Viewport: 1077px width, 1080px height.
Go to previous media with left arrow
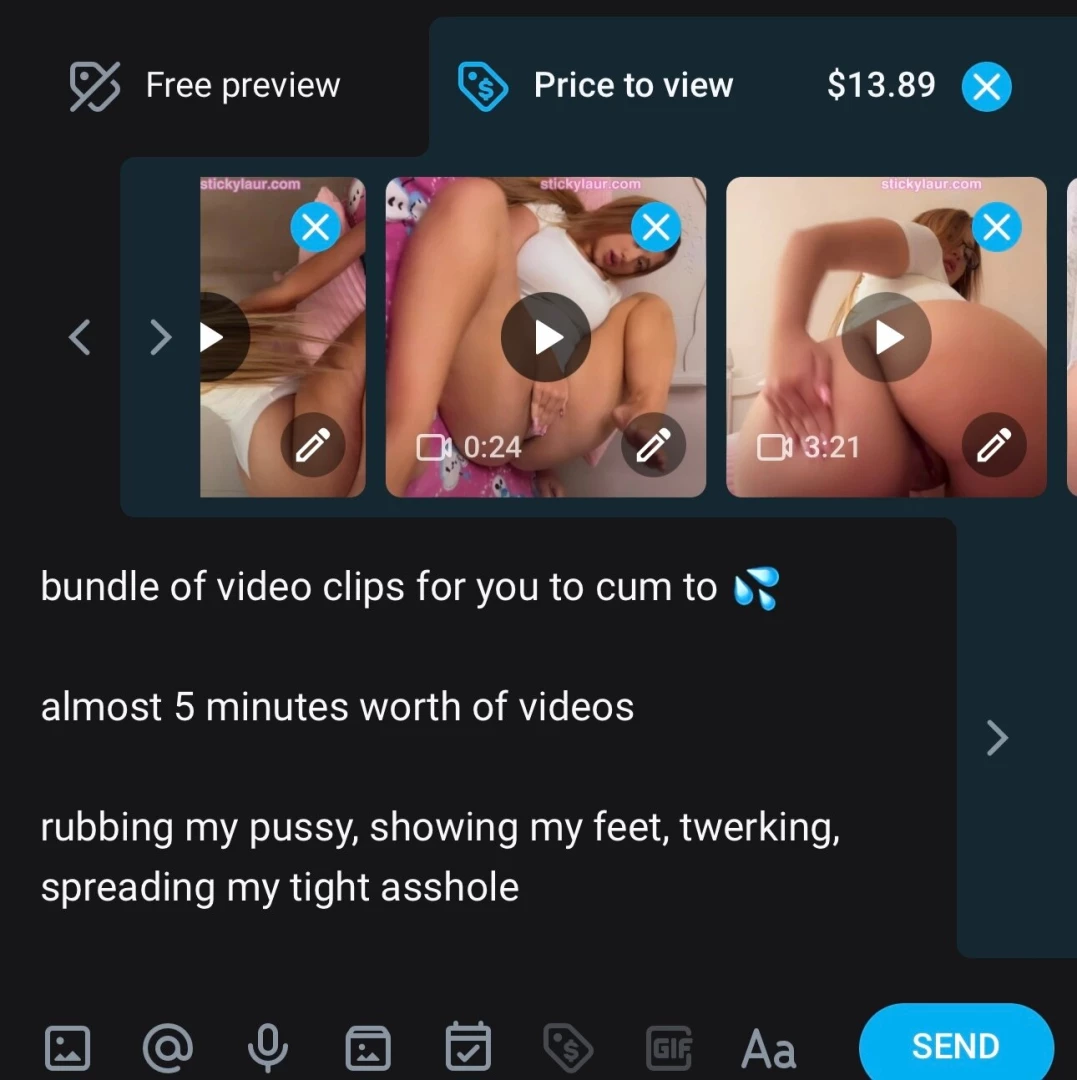(80, 337)
